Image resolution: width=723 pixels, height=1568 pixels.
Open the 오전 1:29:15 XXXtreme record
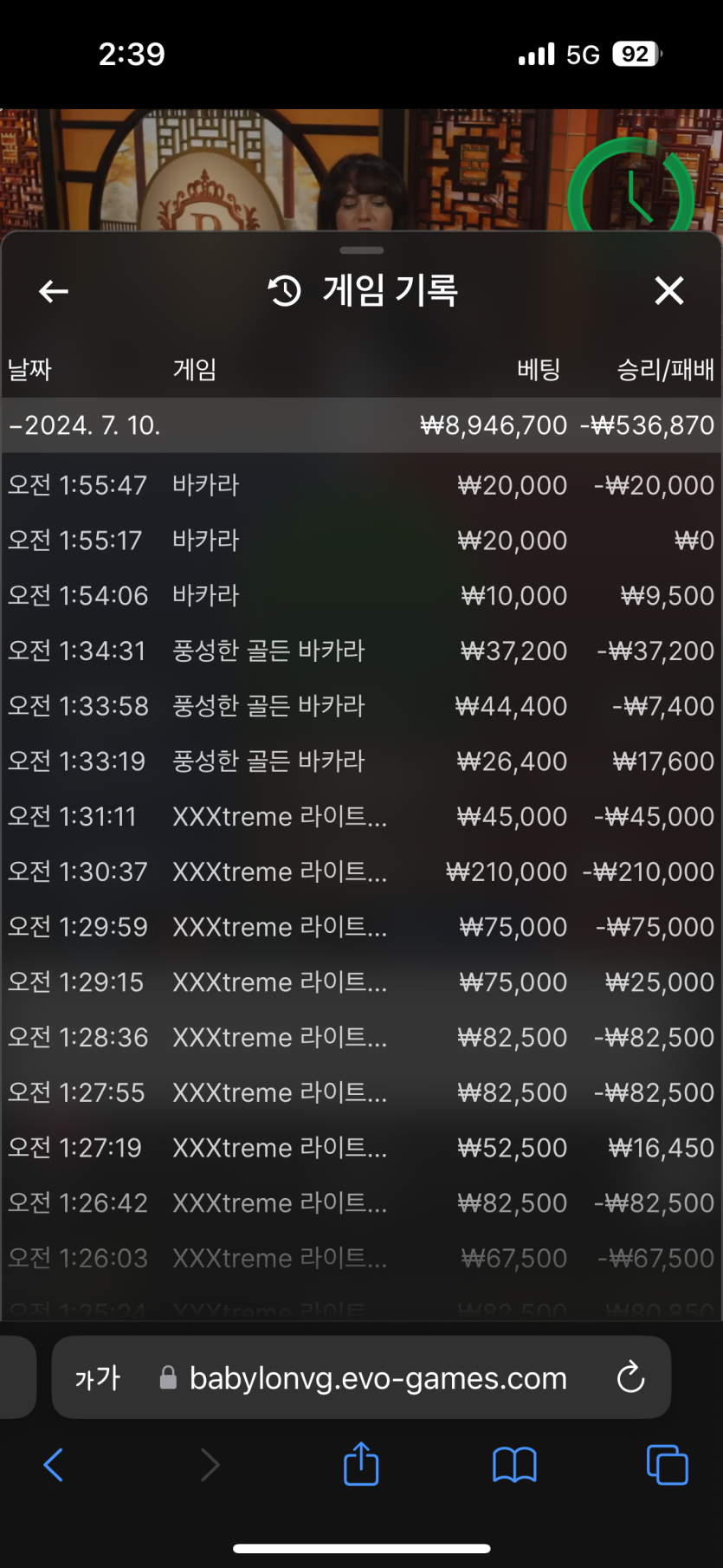(x=361, y=982)
